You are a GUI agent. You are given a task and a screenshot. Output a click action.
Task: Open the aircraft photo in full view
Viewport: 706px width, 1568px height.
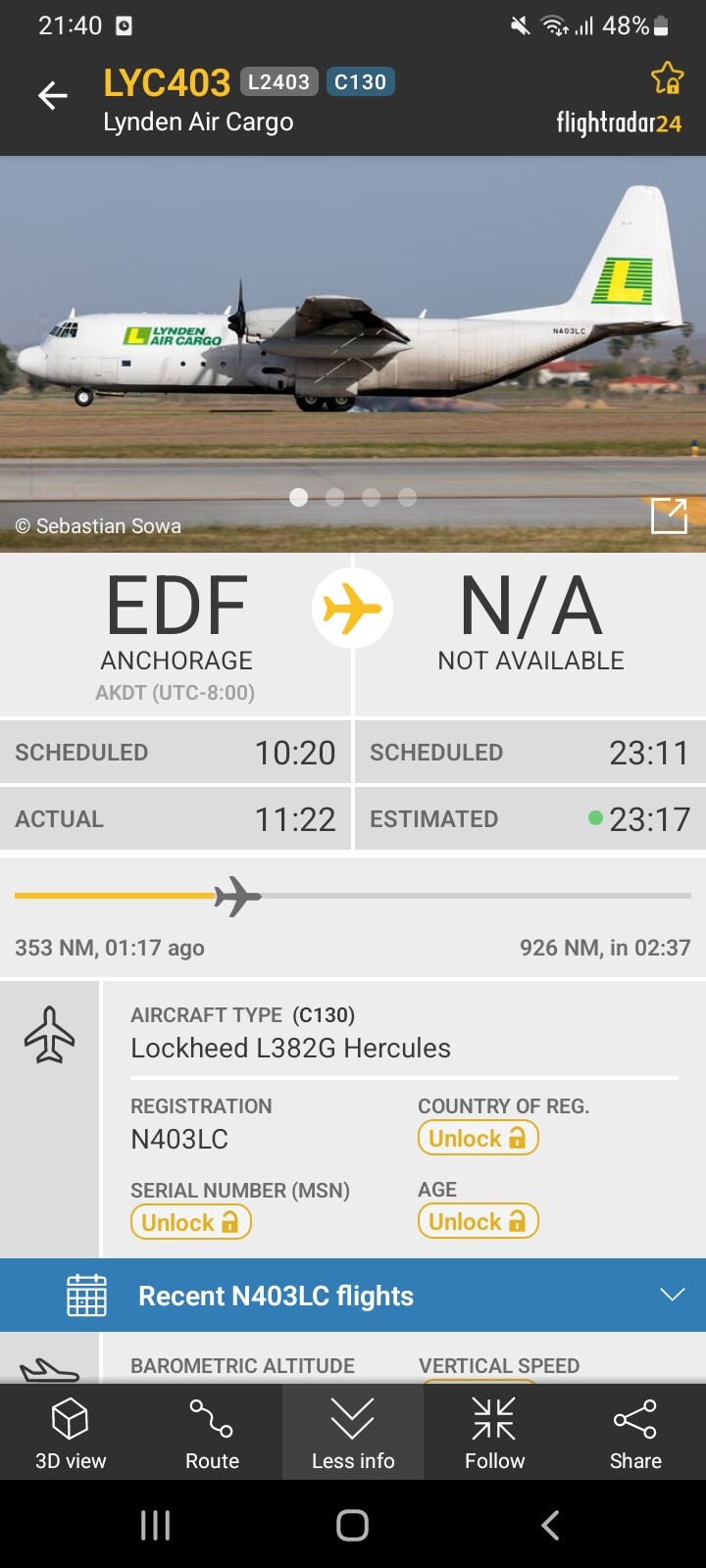click(x=670, y=514)
